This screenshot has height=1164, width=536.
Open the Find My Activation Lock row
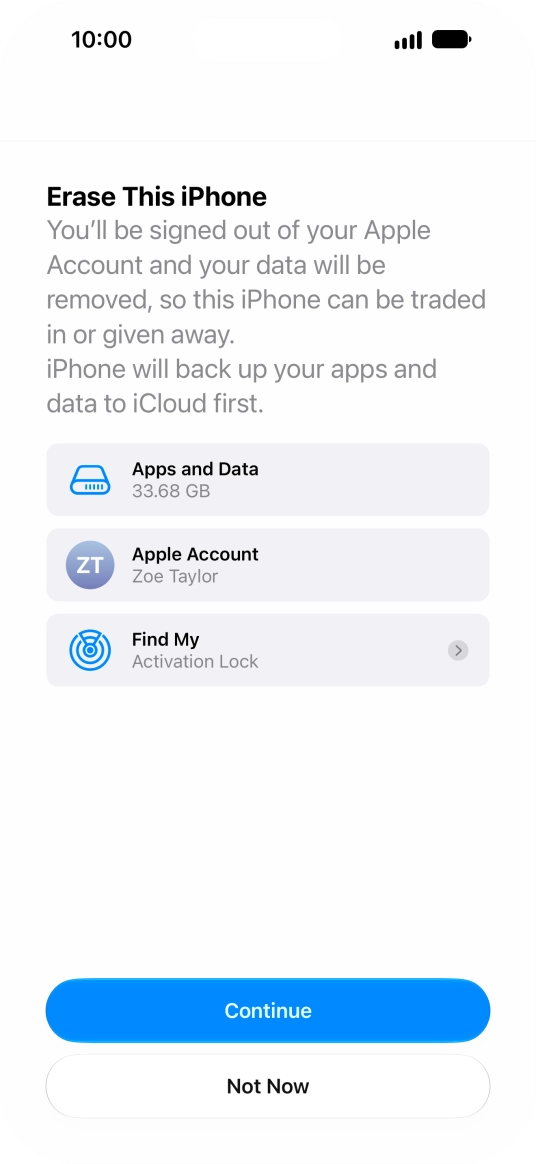[268, 650]
